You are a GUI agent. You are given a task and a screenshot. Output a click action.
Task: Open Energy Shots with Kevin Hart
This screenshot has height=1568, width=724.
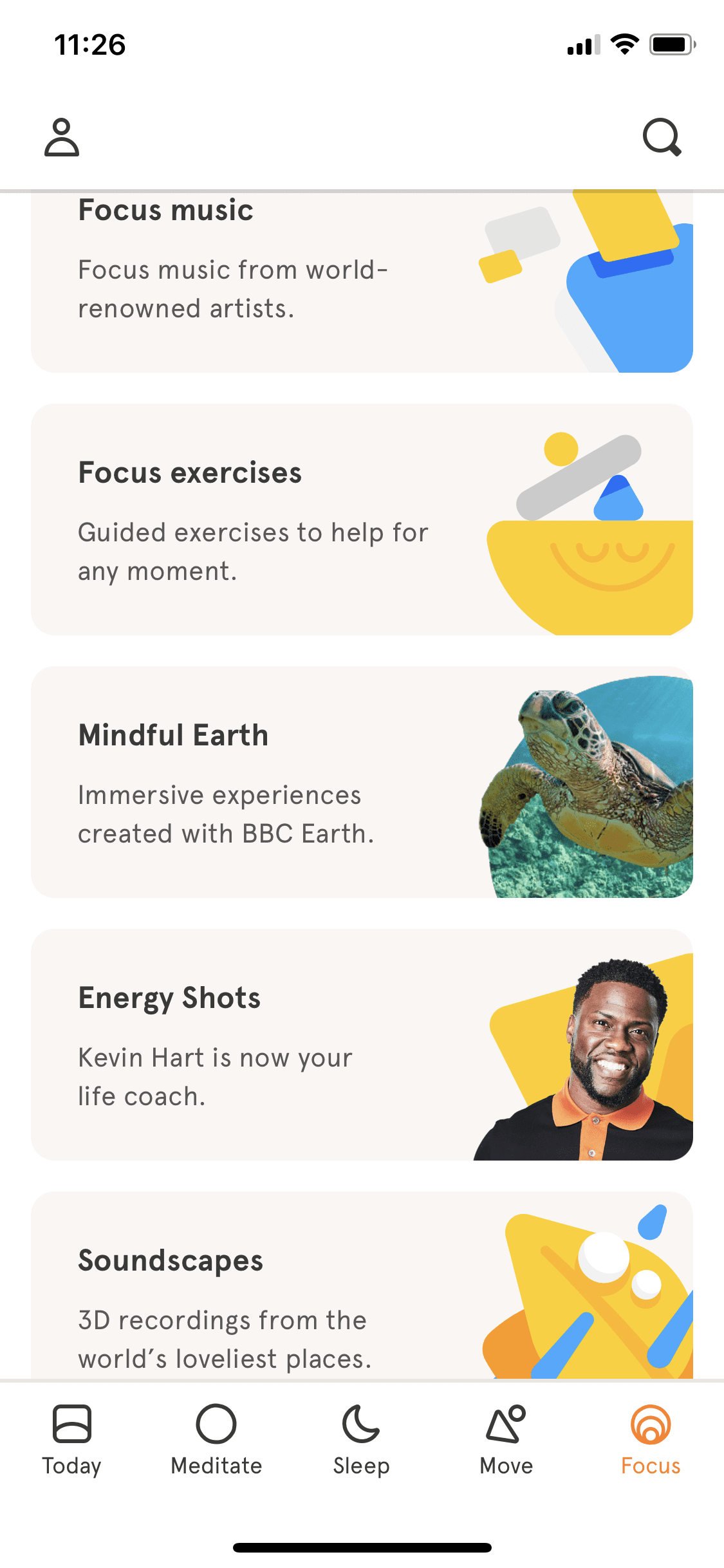tap(362, 1045)
